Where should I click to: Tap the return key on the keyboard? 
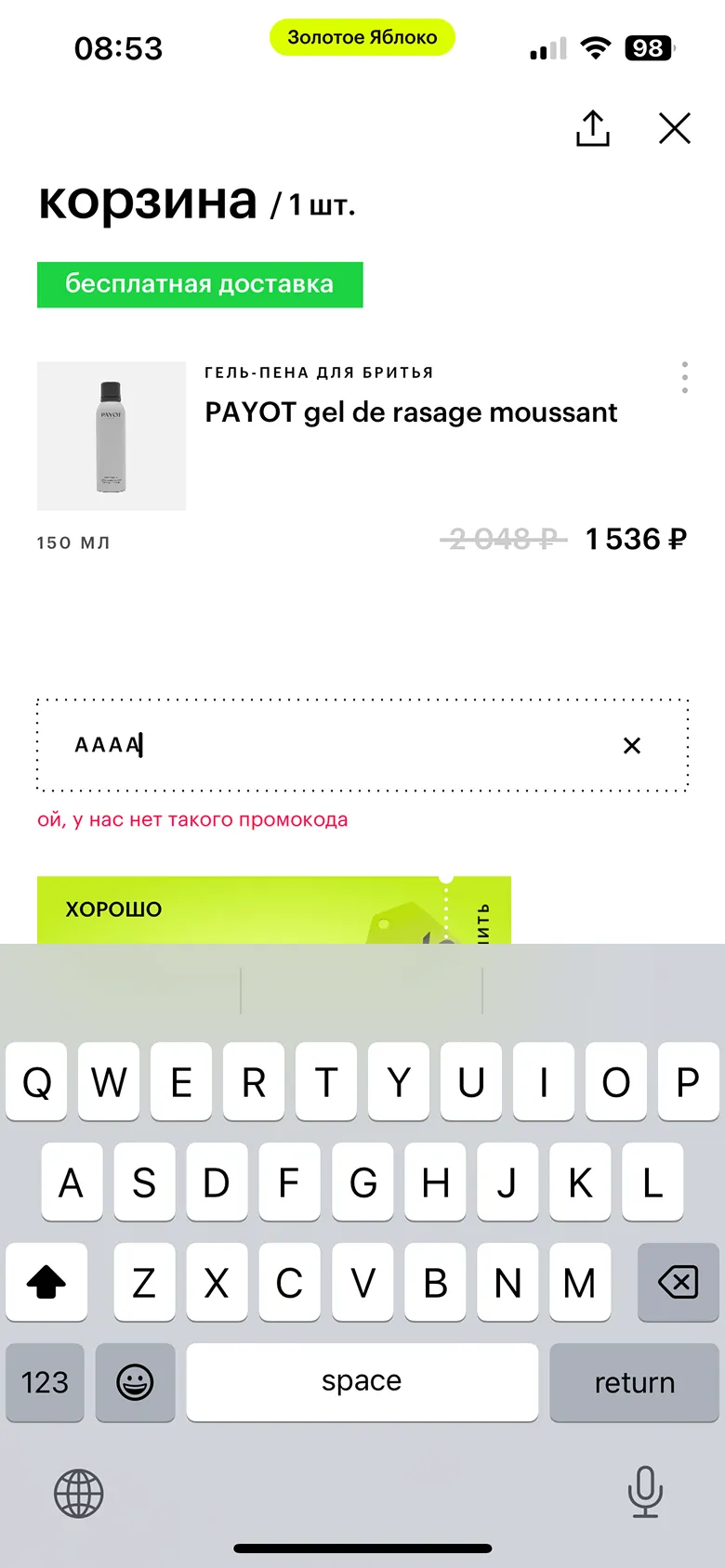click(x=634, y=1382)
